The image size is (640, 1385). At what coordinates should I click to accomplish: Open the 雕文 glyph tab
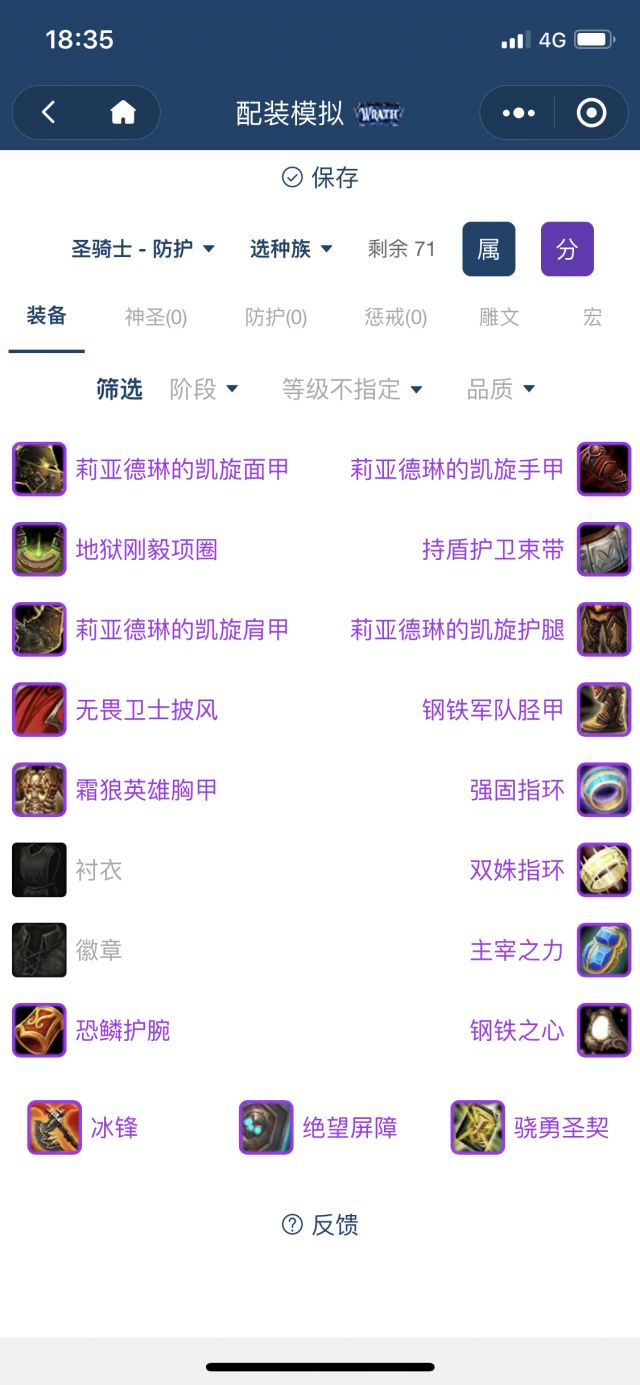coord(499,318)
